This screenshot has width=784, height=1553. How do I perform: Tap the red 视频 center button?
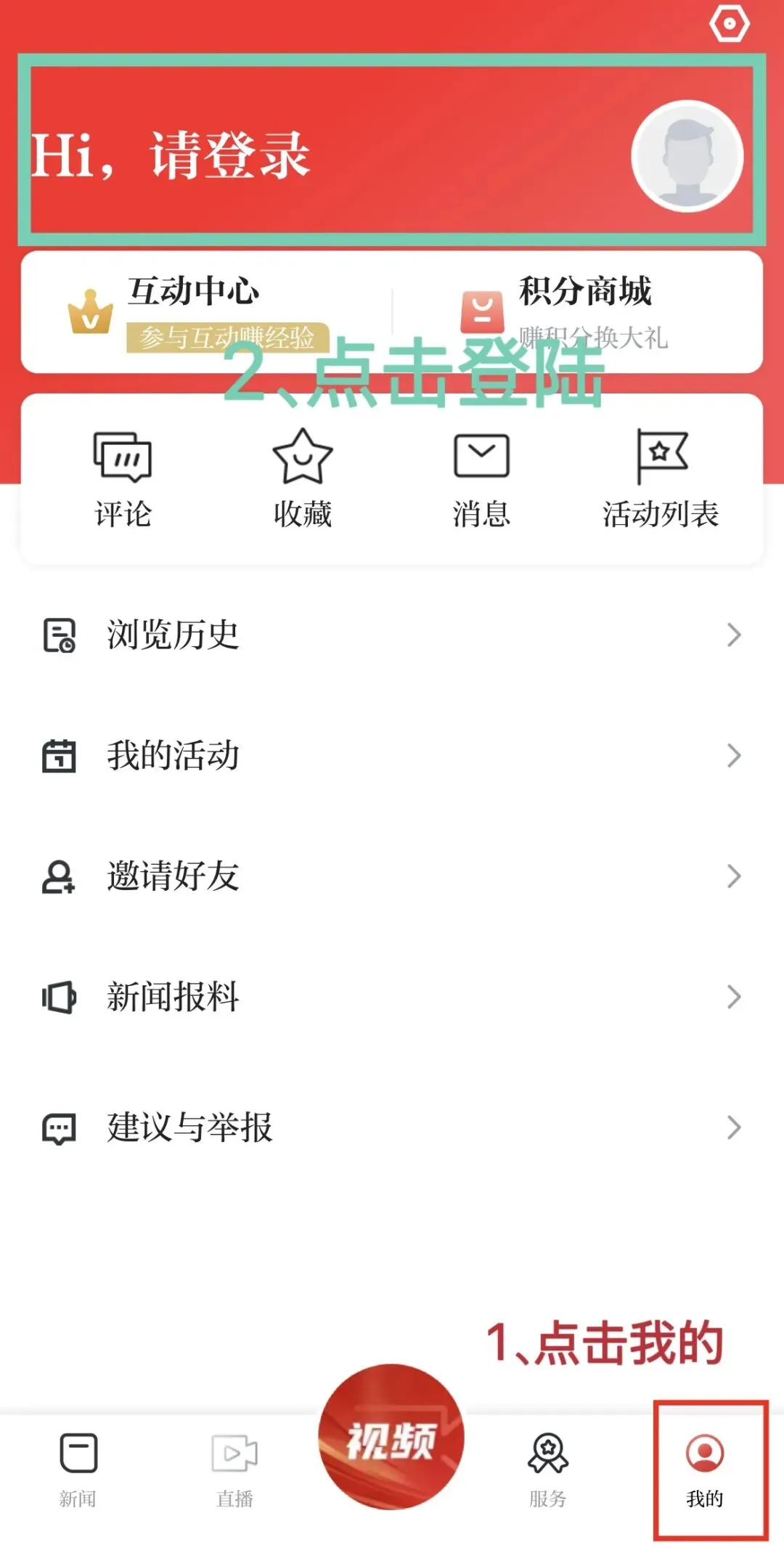(x=391, y=1437)
